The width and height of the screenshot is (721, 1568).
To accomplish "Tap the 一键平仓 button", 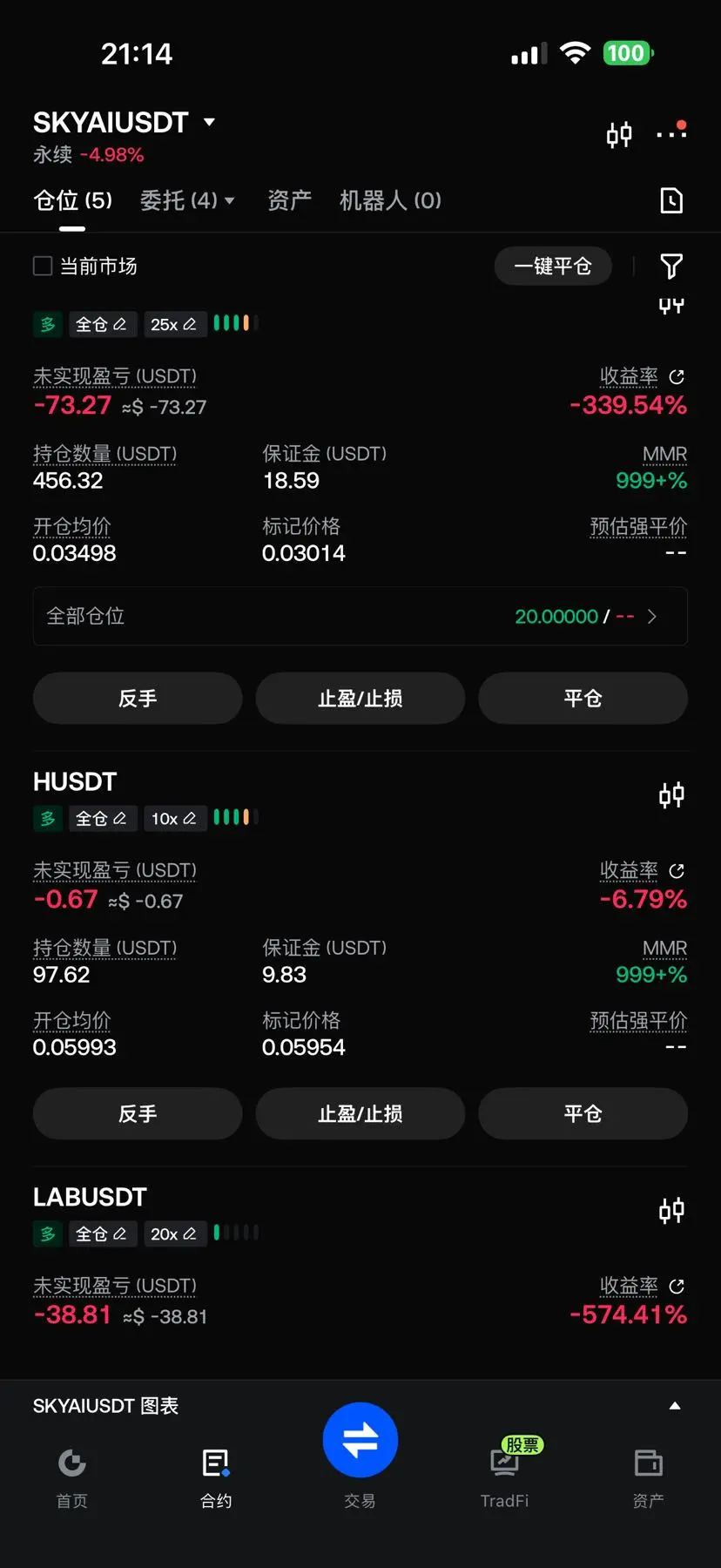I will click(553, 266).
